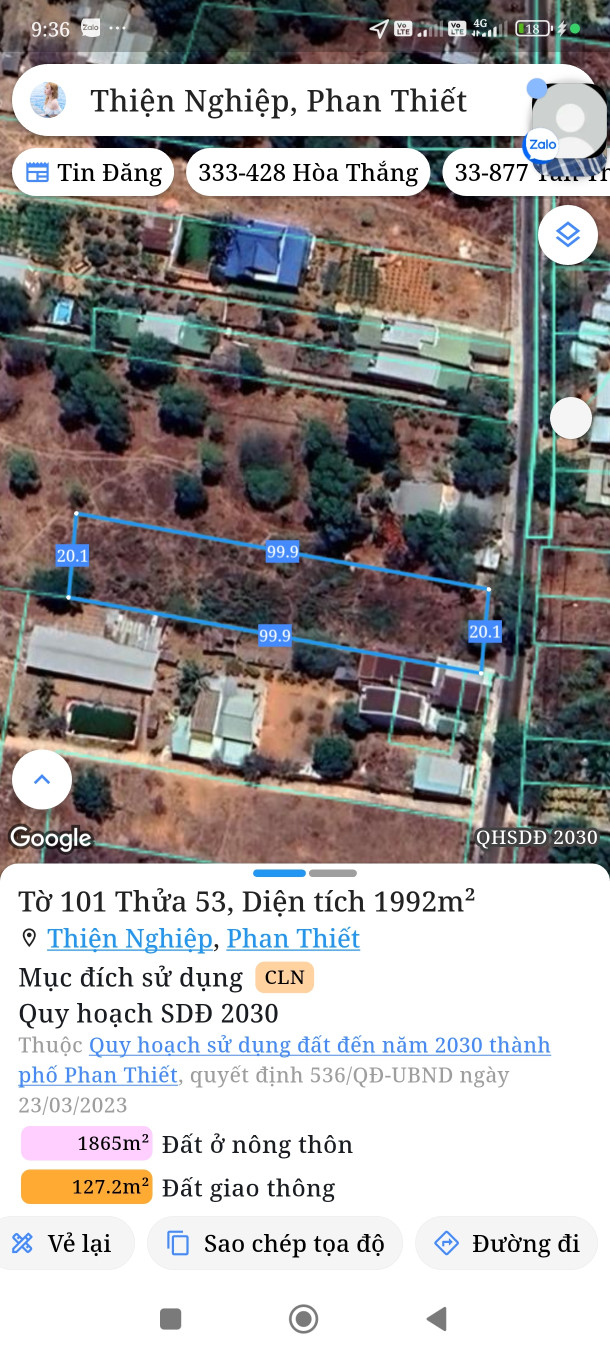Get directions with Đường đi

(x=507, y=1244)
